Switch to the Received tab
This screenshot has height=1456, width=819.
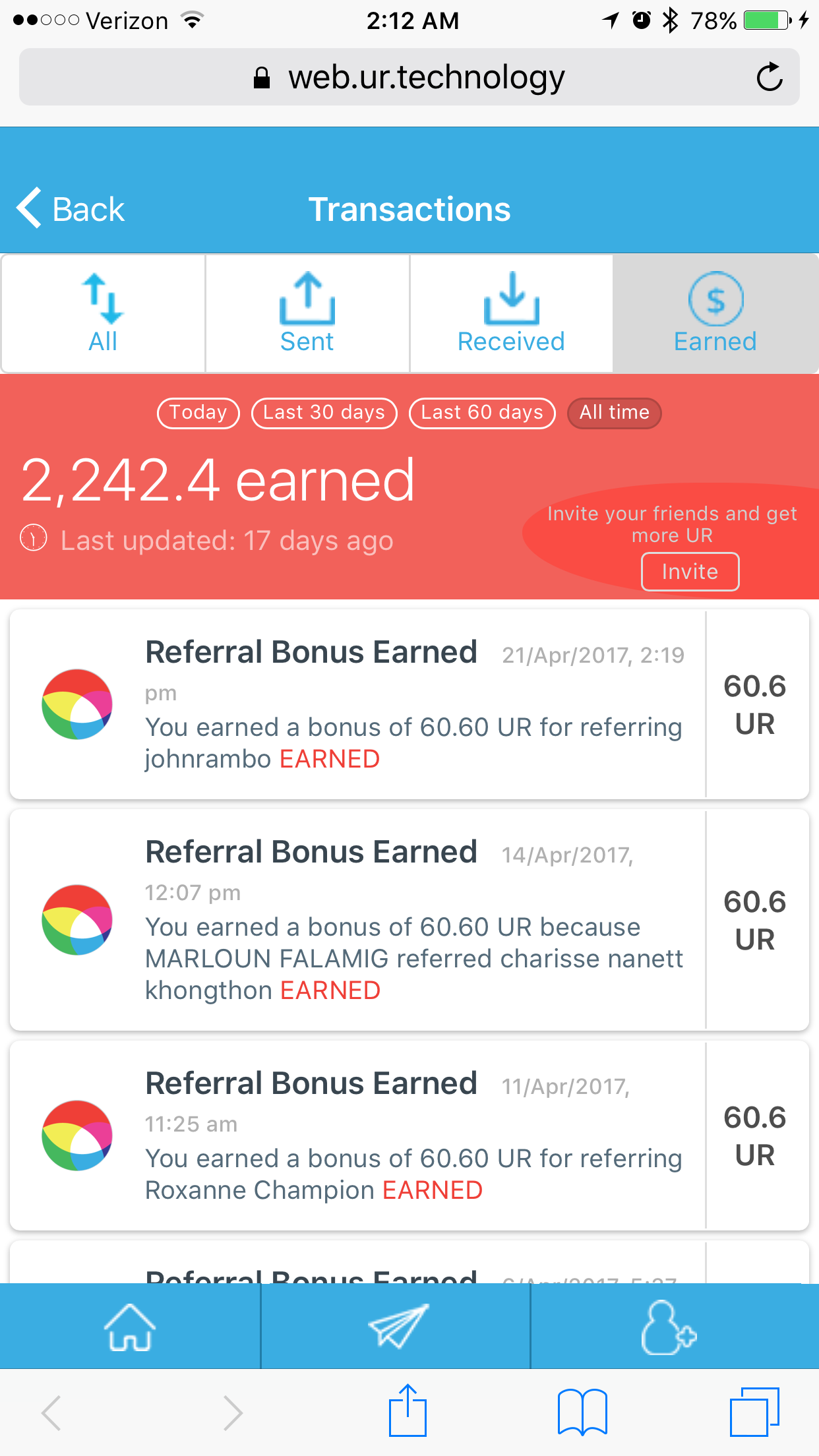(511, 313)
